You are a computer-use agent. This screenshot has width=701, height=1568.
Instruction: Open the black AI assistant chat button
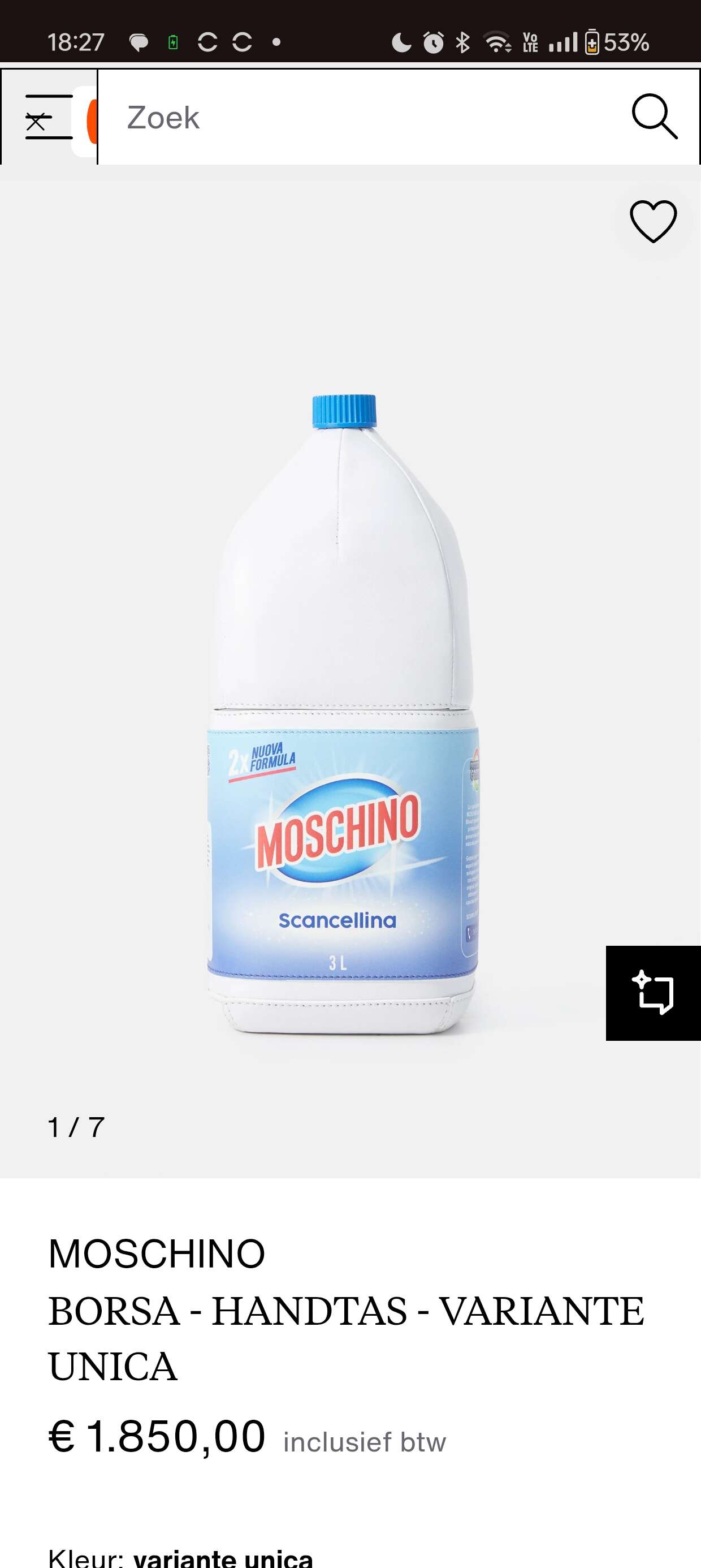654,993
